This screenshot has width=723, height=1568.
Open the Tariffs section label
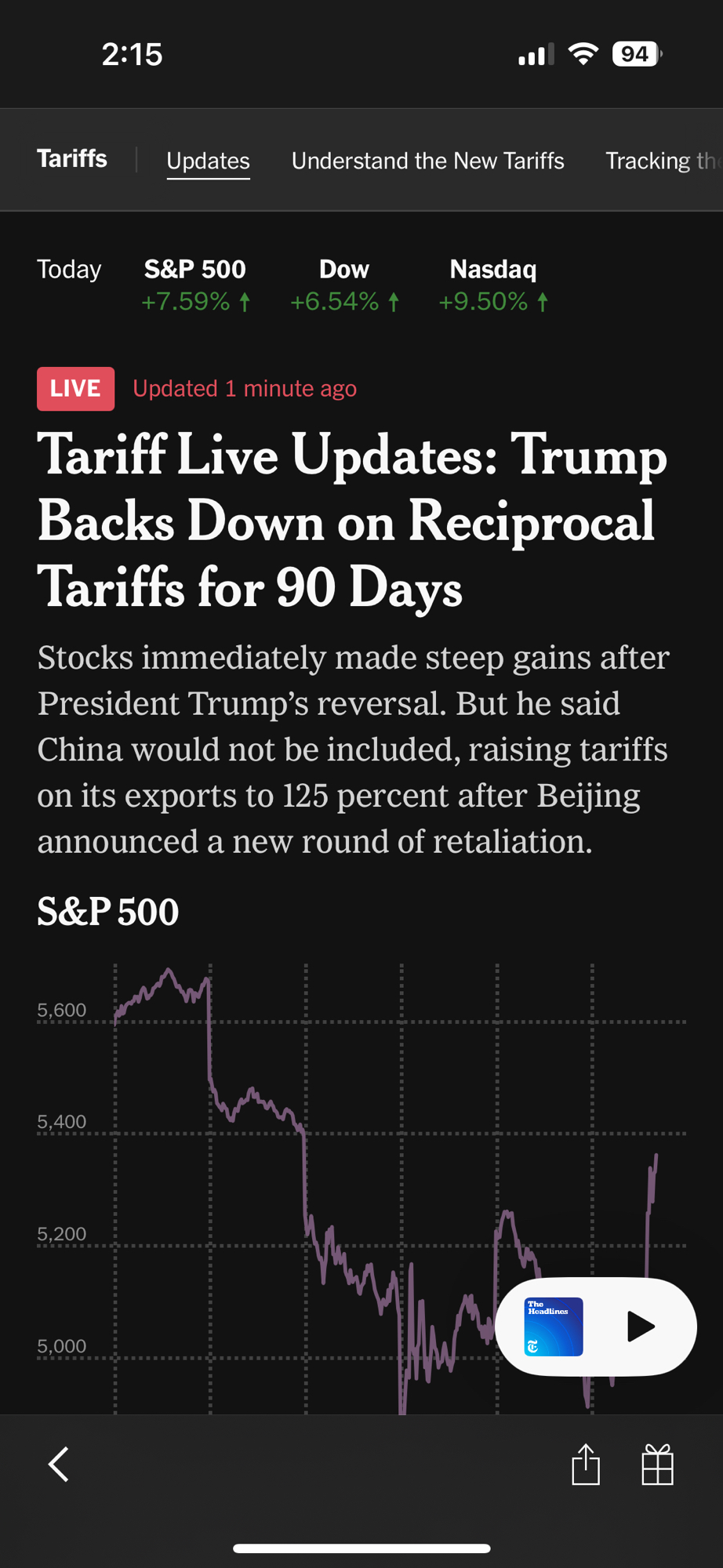[x=72, y=159]
